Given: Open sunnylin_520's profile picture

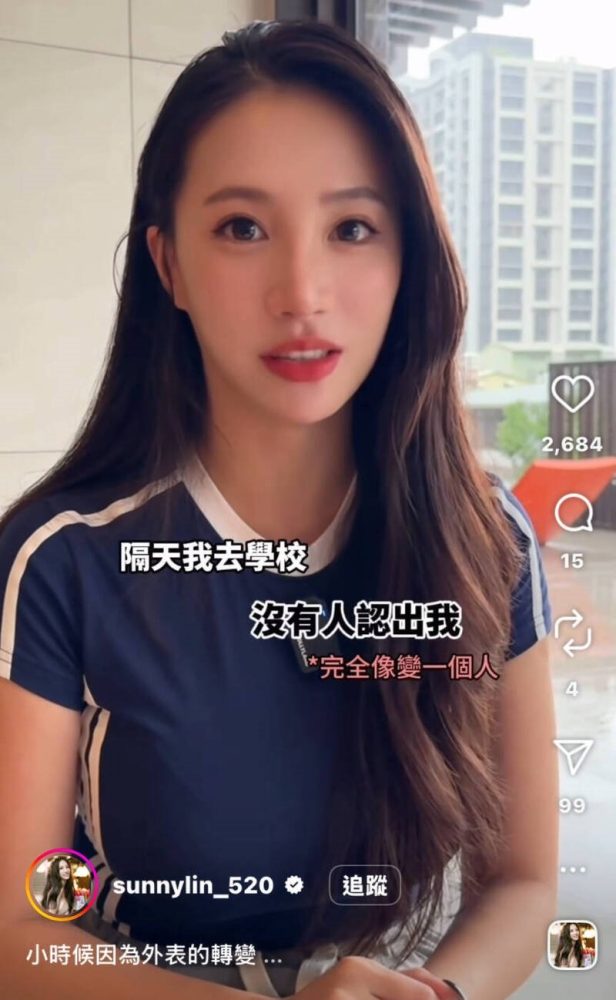Looking at the screenshot, I should click(x=62, y=886).
